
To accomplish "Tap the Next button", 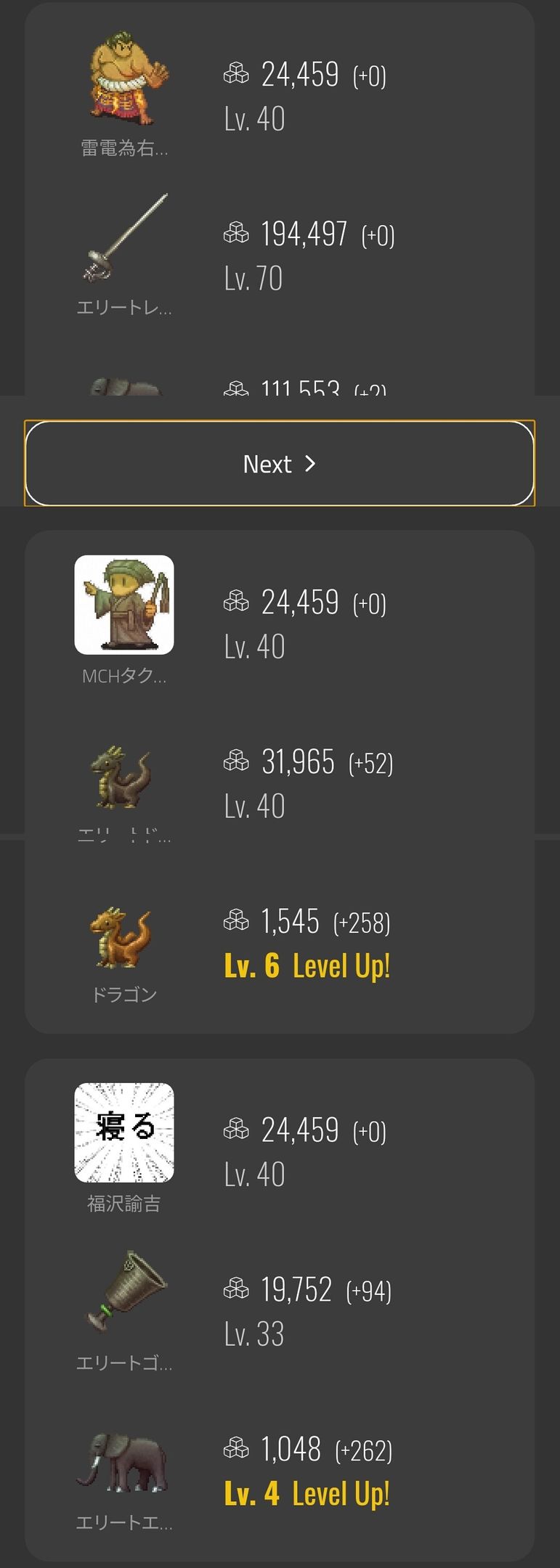I will click(280, 463).
